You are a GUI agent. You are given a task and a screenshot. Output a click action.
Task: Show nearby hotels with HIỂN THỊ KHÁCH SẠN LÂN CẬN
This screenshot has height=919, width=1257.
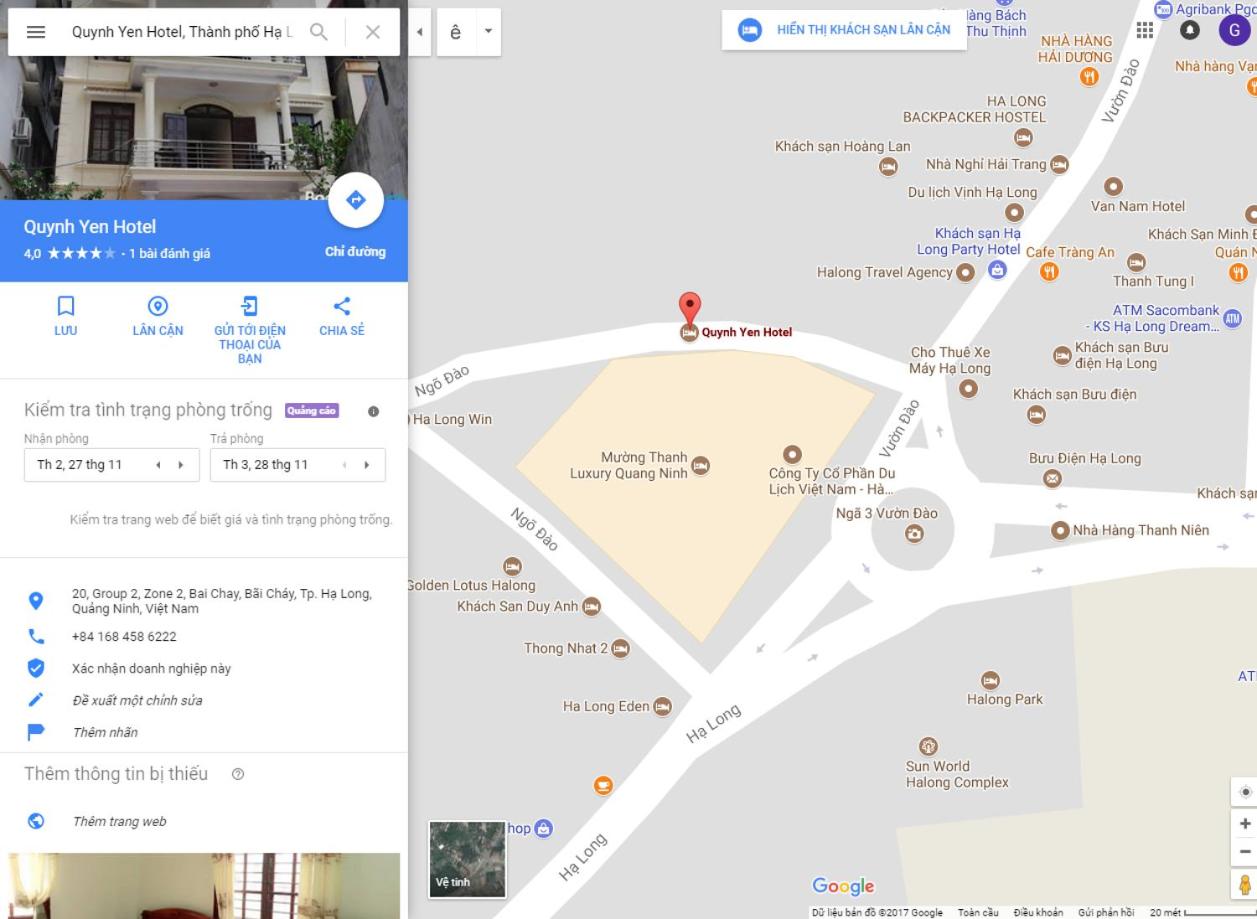[844, 30]
